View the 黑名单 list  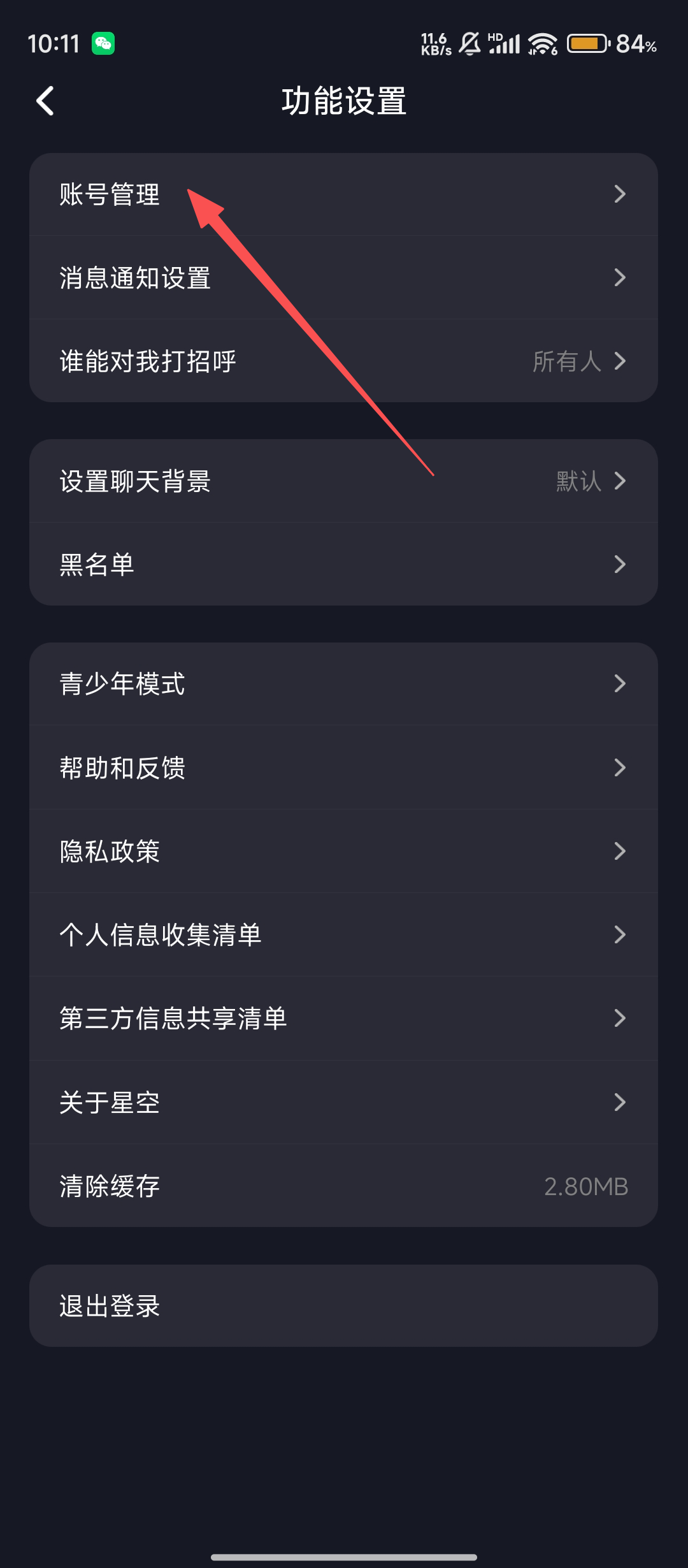coord(343,565)
